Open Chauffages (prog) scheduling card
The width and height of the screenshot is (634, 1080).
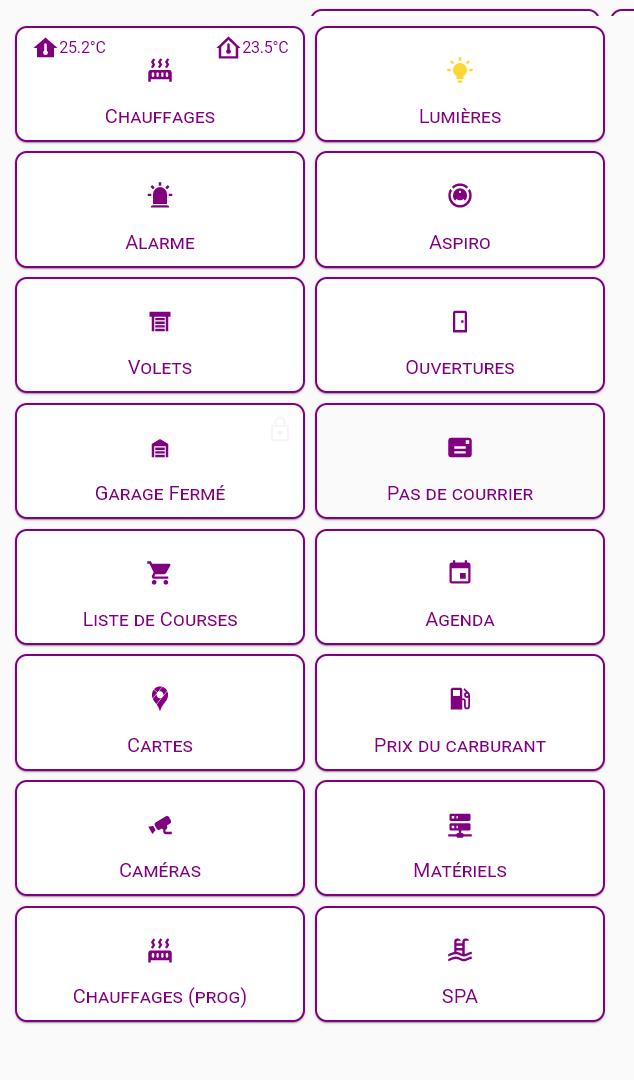tap(160, 964)
